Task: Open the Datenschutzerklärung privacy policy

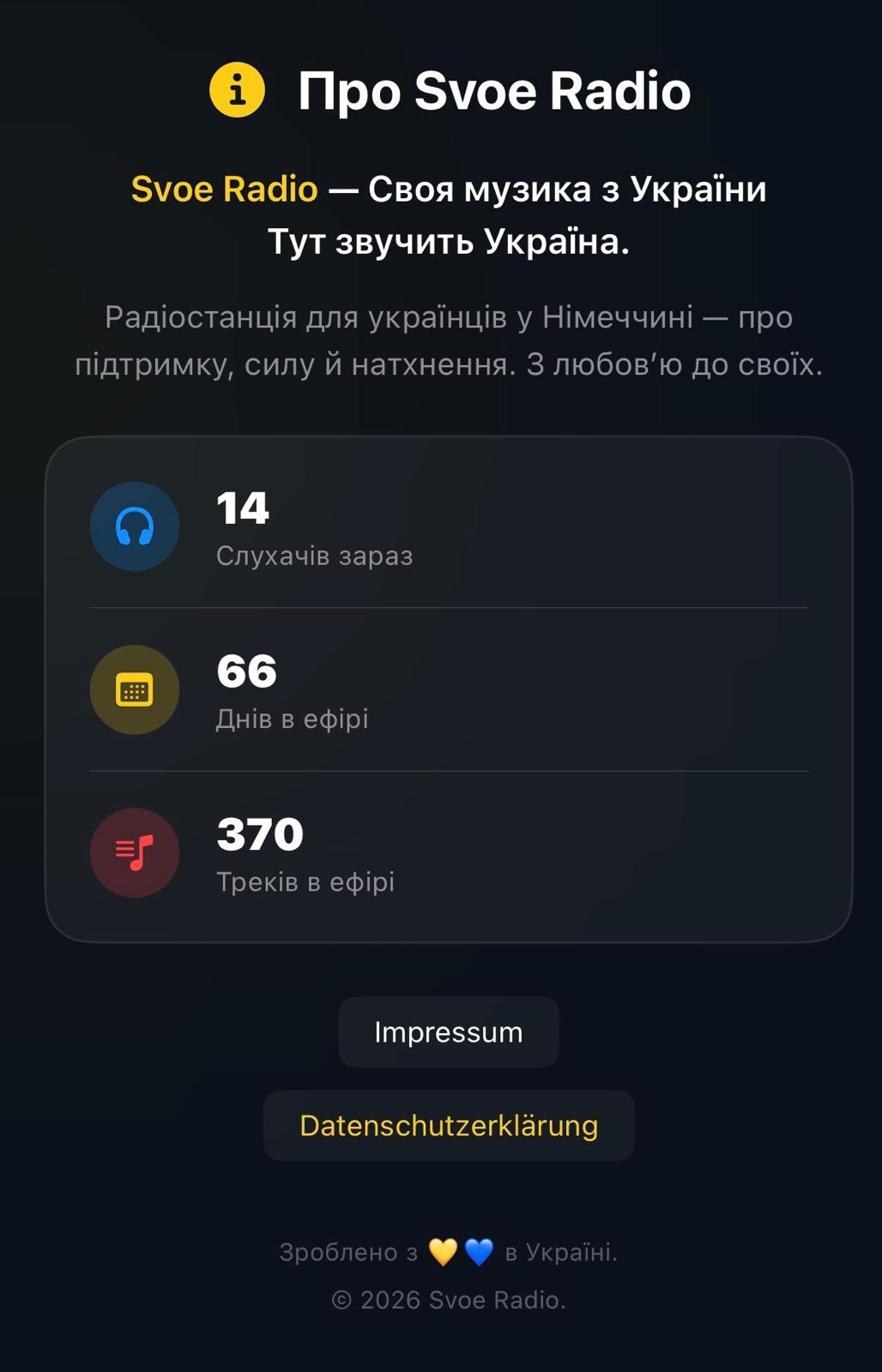Action: 448,1125
